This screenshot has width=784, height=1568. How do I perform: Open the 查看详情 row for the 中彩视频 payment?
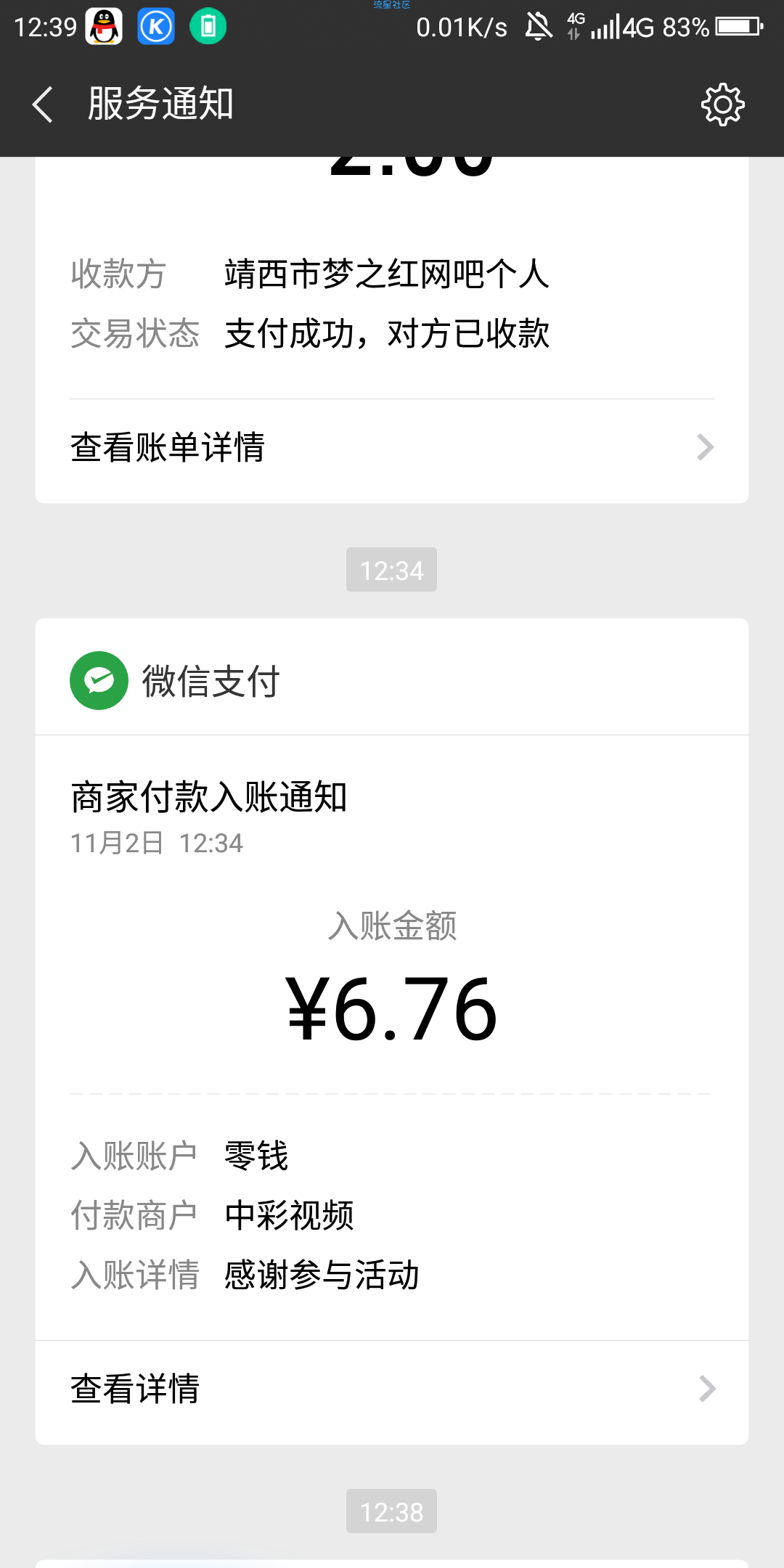click(392, 1389)
